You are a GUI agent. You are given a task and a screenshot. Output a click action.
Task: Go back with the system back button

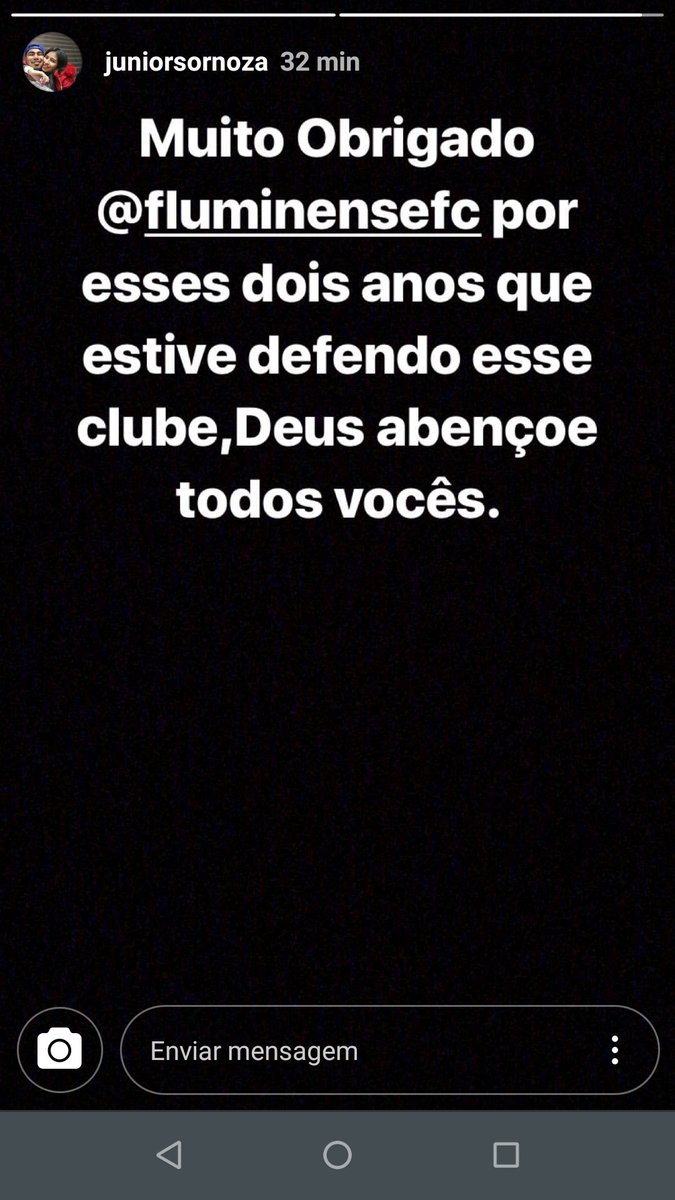pyautogui.click(x=169, y=1155)
